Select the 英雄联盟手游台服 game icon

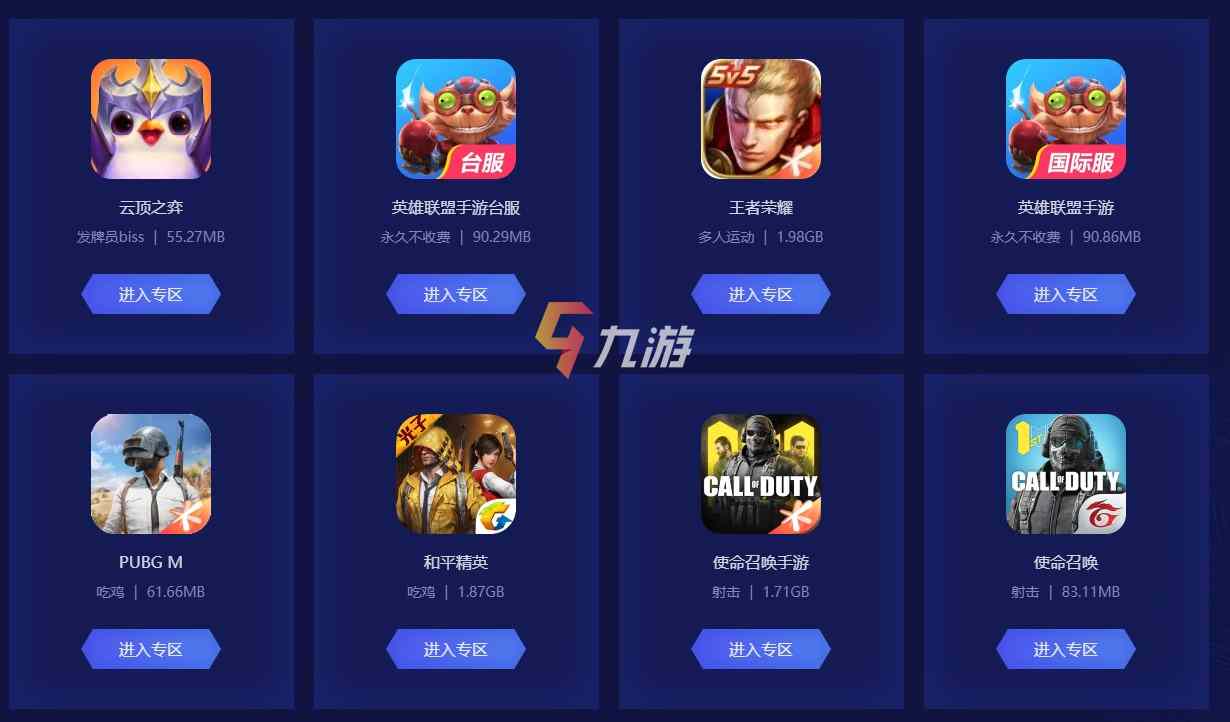tap(456, 119)
